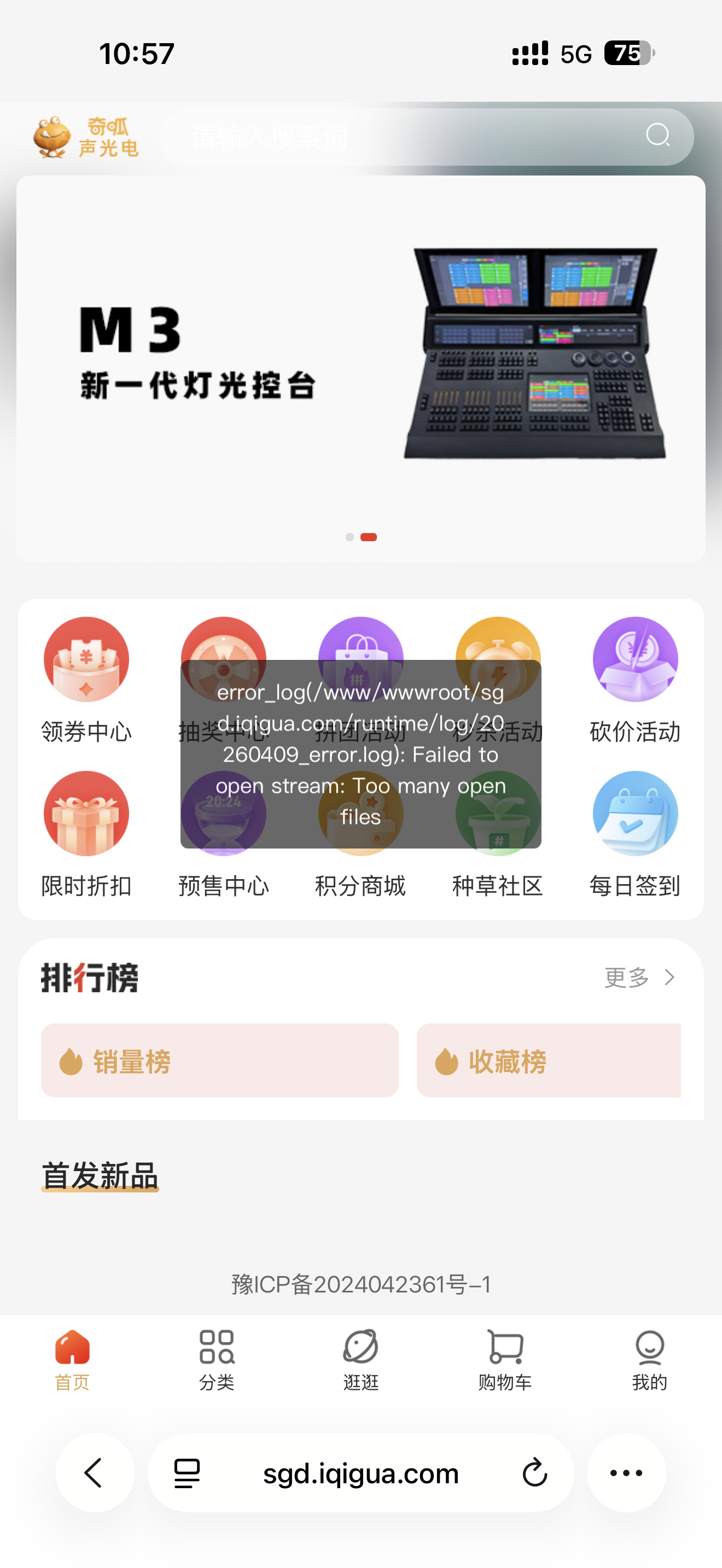
Task: View 更多 rankings
Action: click(x=639, y=978)
